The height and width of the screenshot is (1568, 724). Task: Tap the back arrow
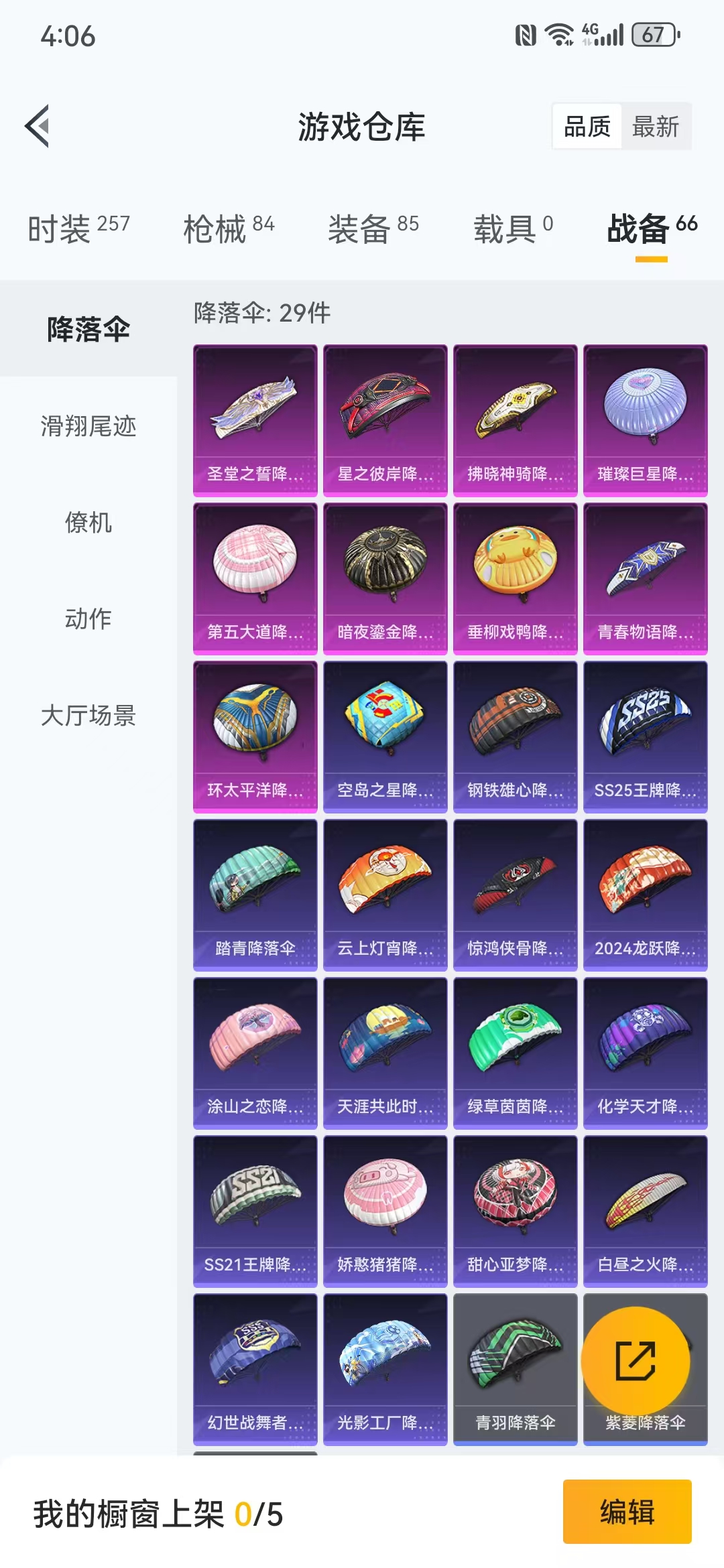[x=38, y=126]
